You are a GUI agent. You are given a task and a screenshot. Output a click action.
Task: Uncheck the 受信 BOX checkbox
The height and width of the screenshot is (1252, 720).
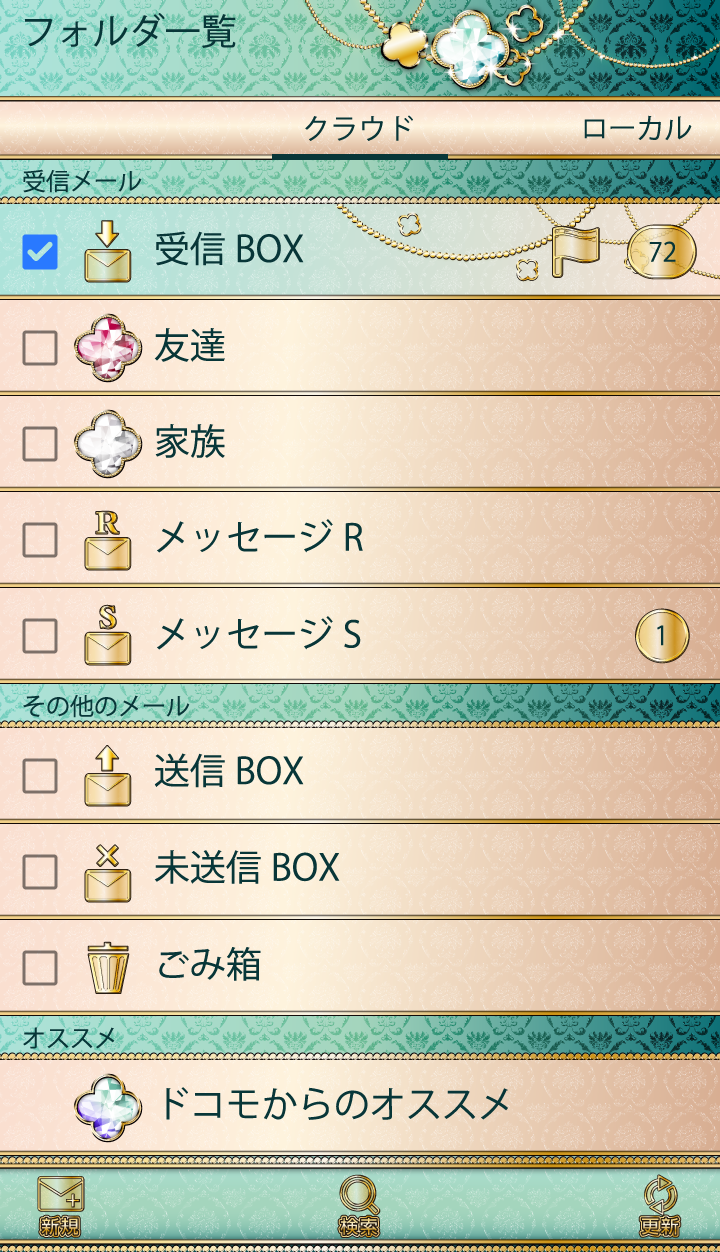point(40,251)
